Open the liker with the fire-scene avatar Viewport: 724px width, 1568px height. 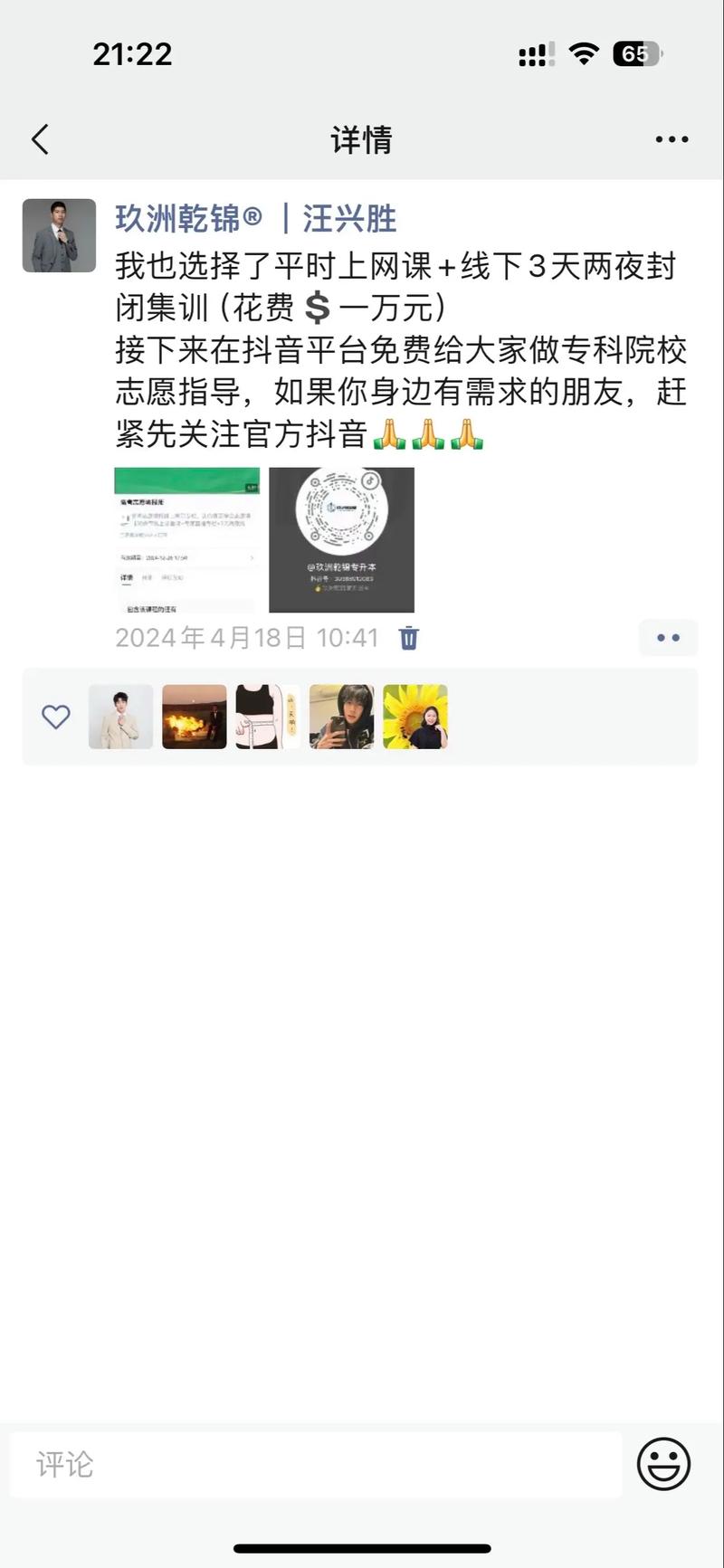click(x=195, y=717)
